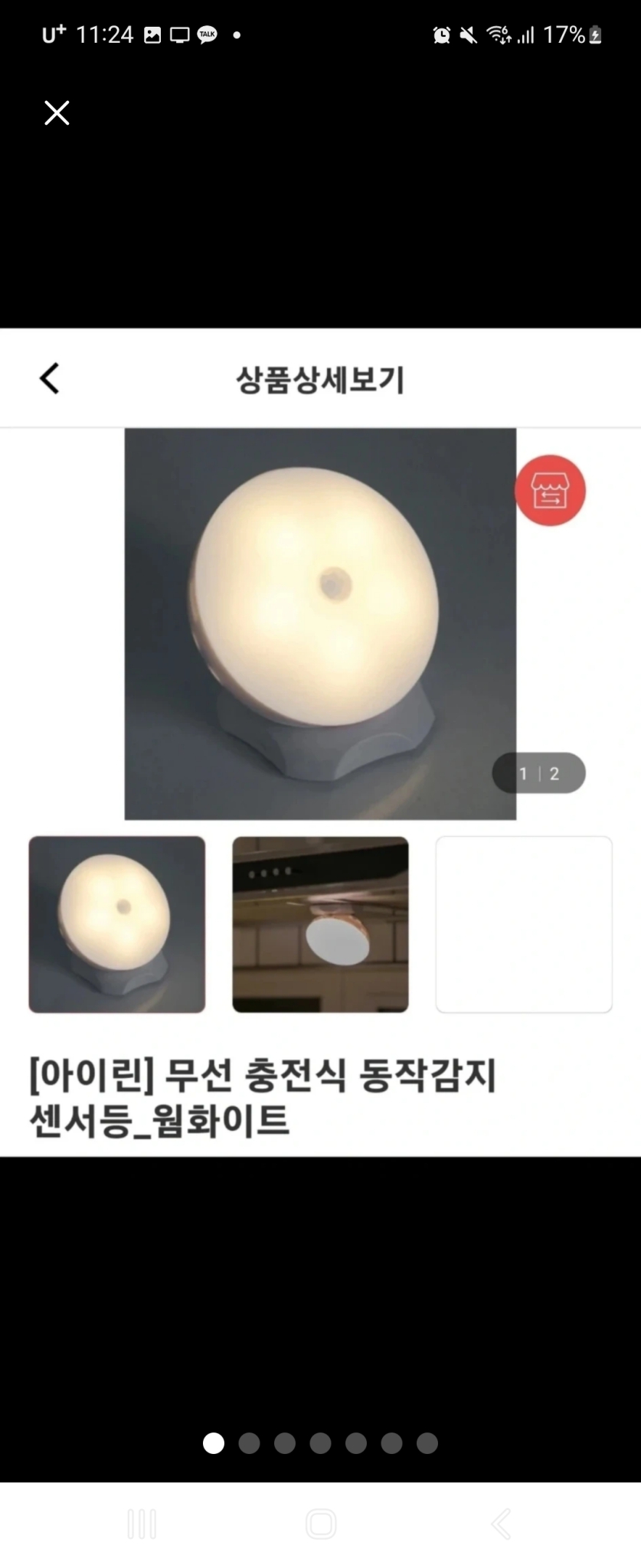Tap the cellular signal strength icon
Viewport: 641px width, 1568px height.
(527, 34)
